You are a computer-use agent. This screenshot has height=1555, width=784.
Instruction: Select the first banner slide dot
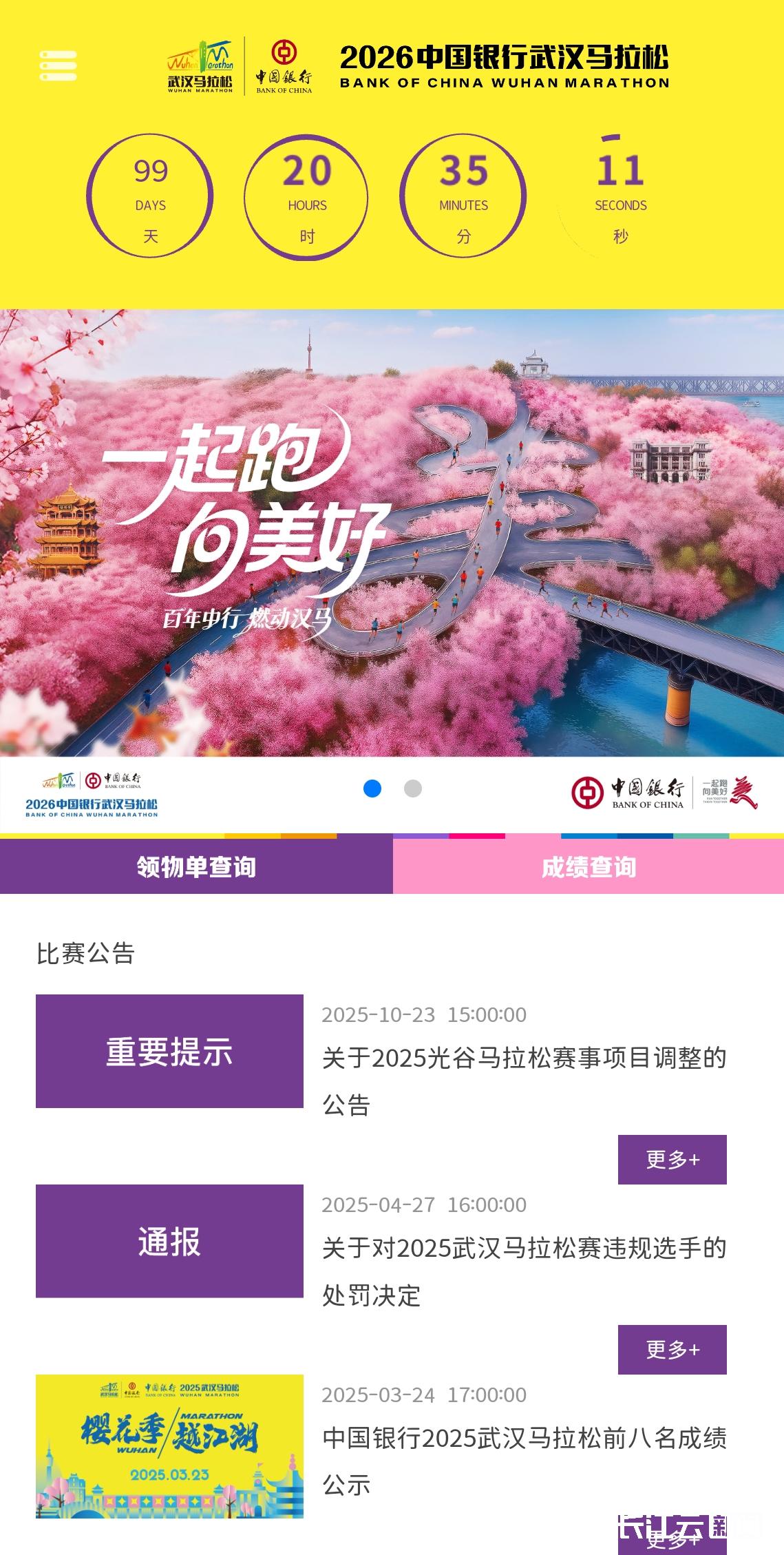coord(372,789)
